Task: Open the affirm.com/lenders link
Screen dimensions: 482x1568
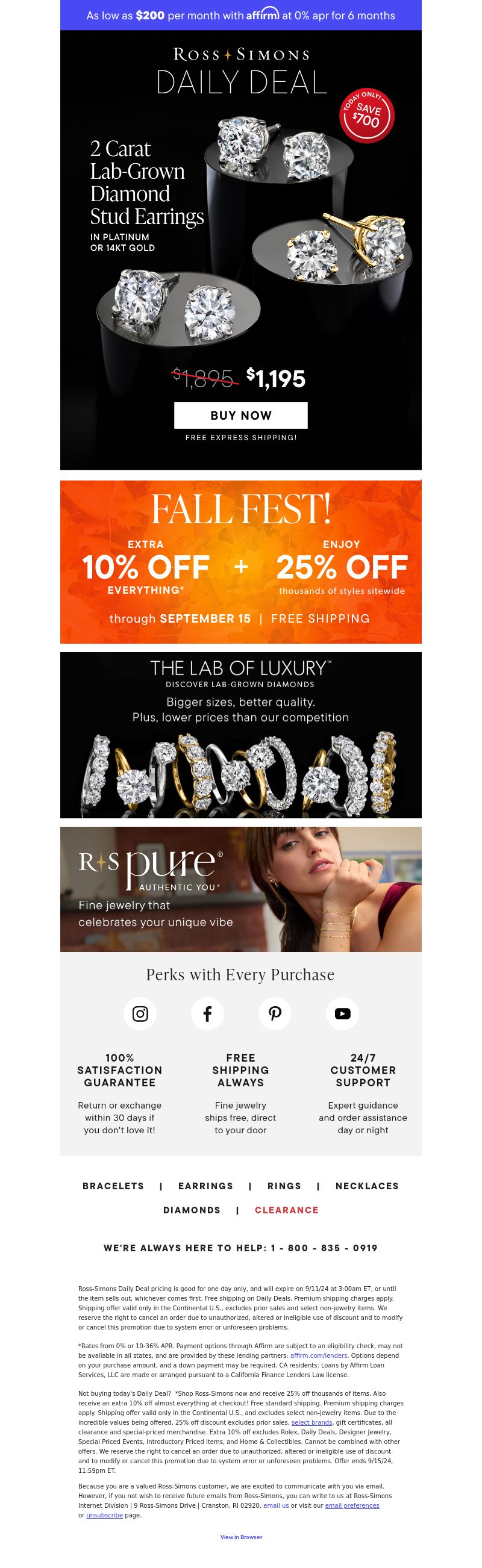Action: point(319,1355)
